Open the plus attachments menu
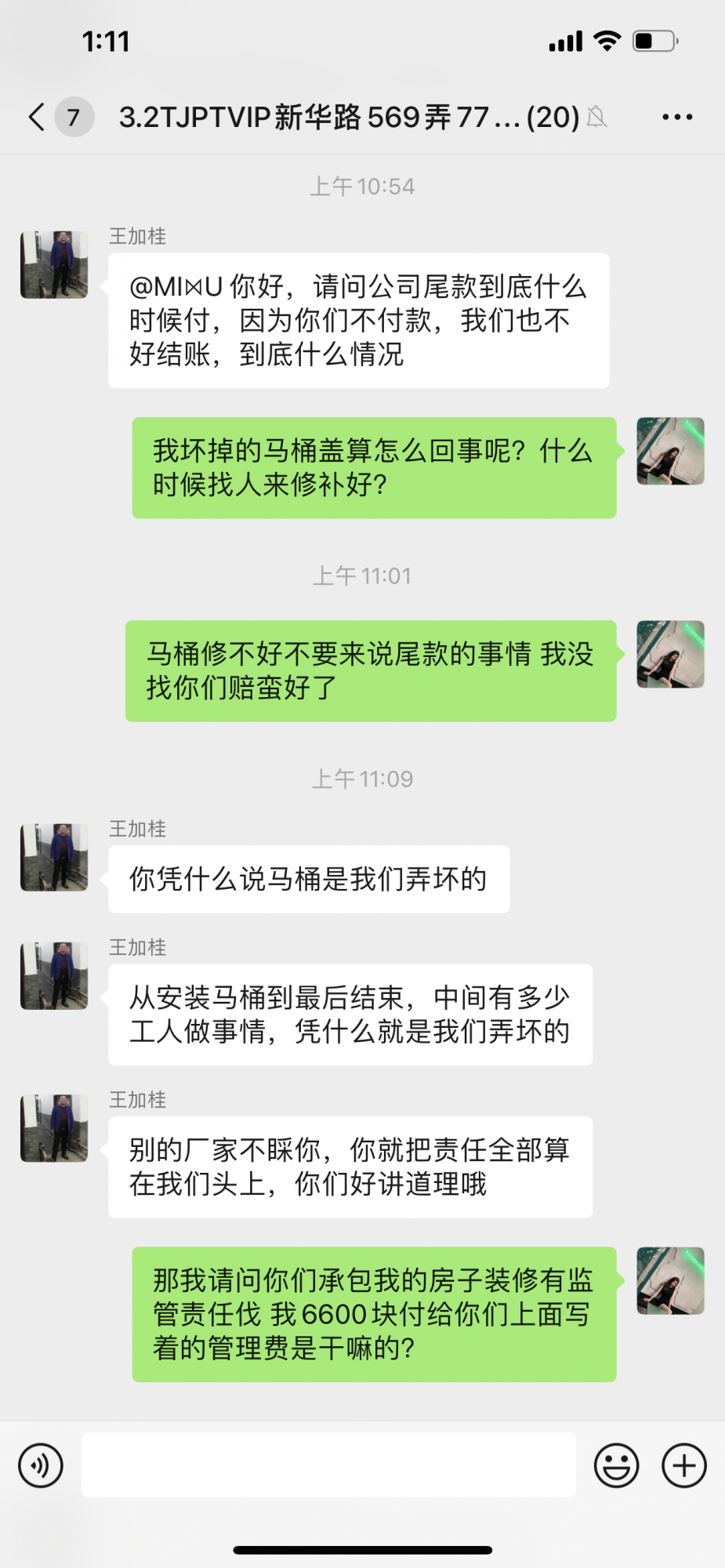Viewport: 725px width, 1568px height. (683, 1465)
